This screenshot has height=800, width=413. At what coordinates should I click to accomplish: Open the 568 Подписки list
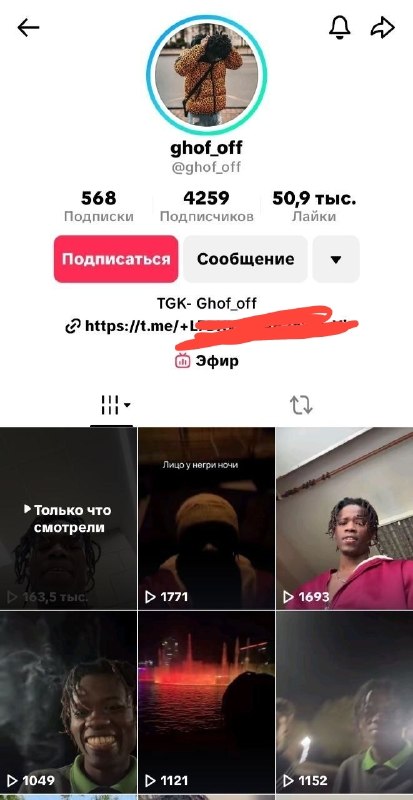99,206
